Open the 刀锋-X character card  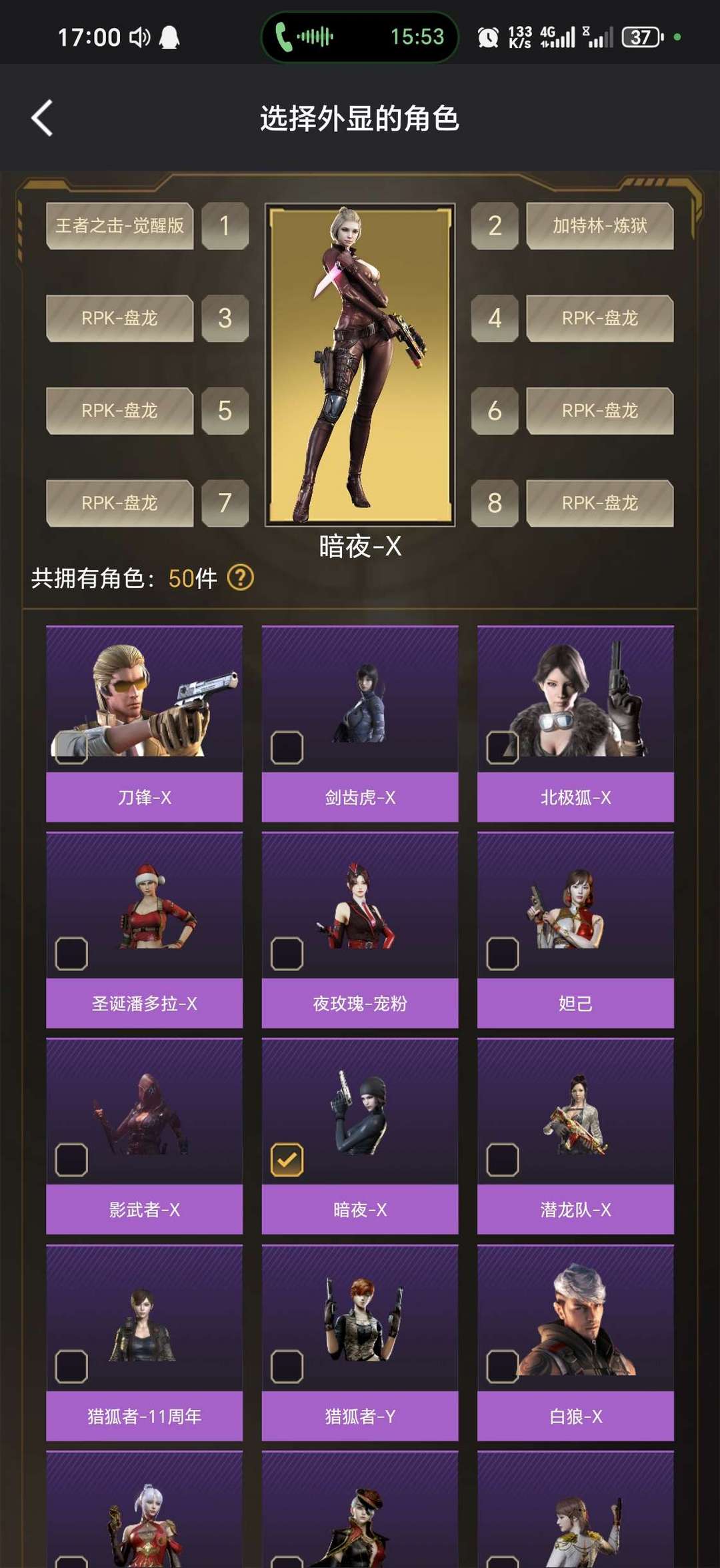[144, 724]
